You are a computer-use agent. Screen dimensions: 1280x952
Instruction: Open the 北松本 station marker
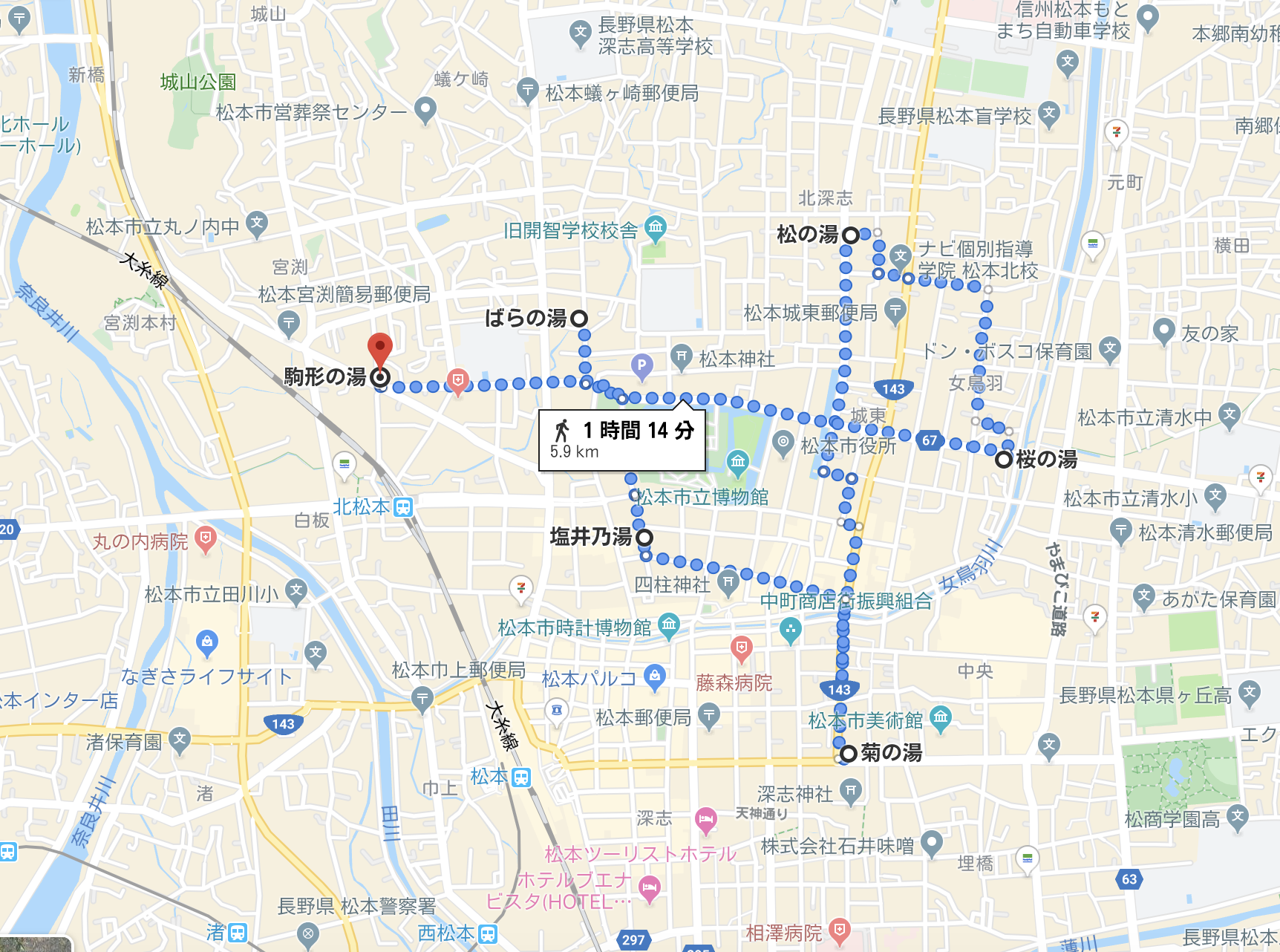tap(403, 507)
